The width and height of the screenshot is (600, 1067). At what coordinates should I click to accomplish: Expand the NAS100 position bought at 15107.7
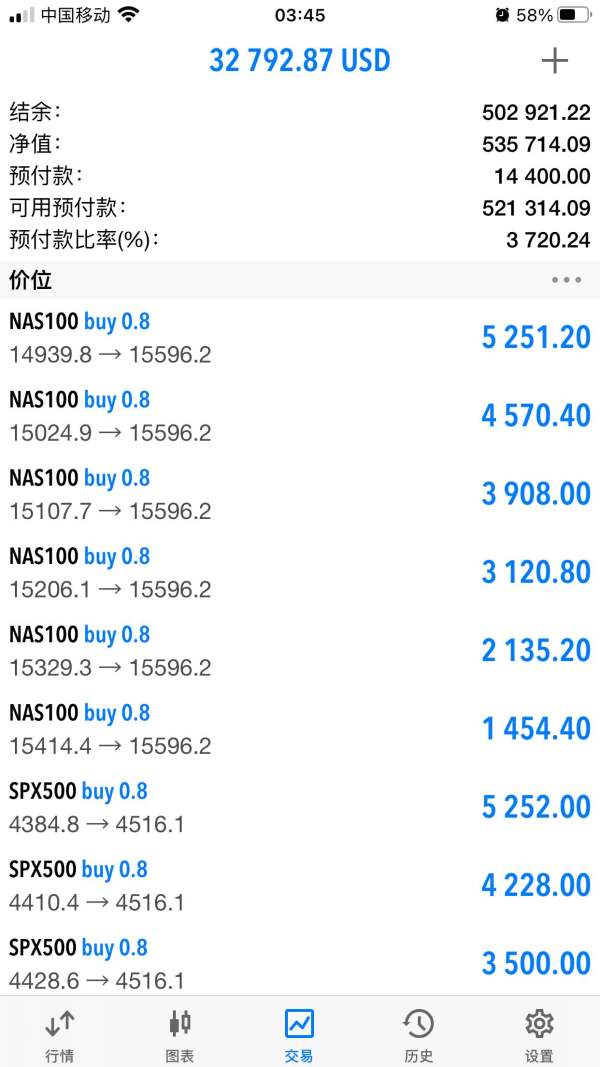300,494
